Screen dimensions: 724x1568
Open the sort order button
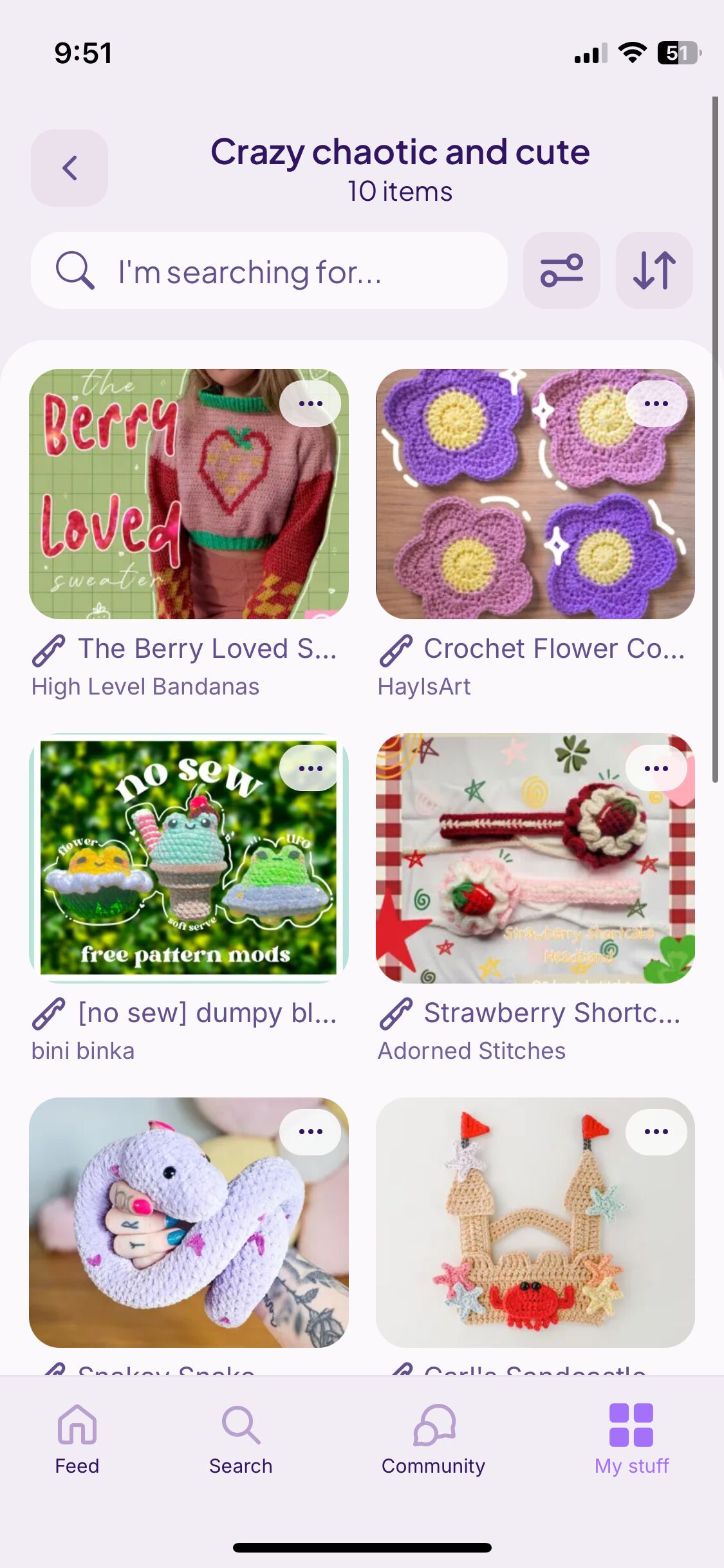[654, 270]
